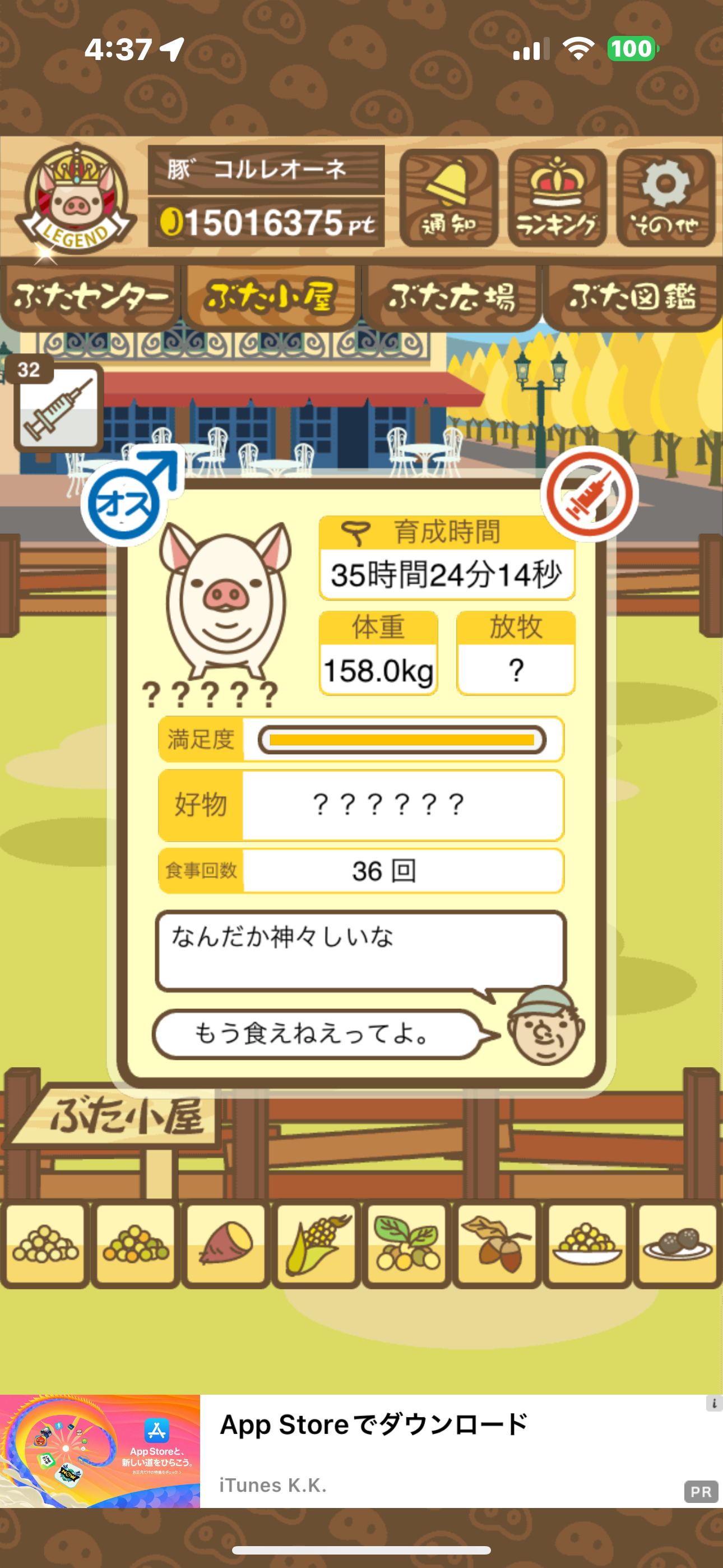Feed the pig the mixed yellow-green beans
The height and width of the screenshot is (1568, 723).
coord(136,1244)
